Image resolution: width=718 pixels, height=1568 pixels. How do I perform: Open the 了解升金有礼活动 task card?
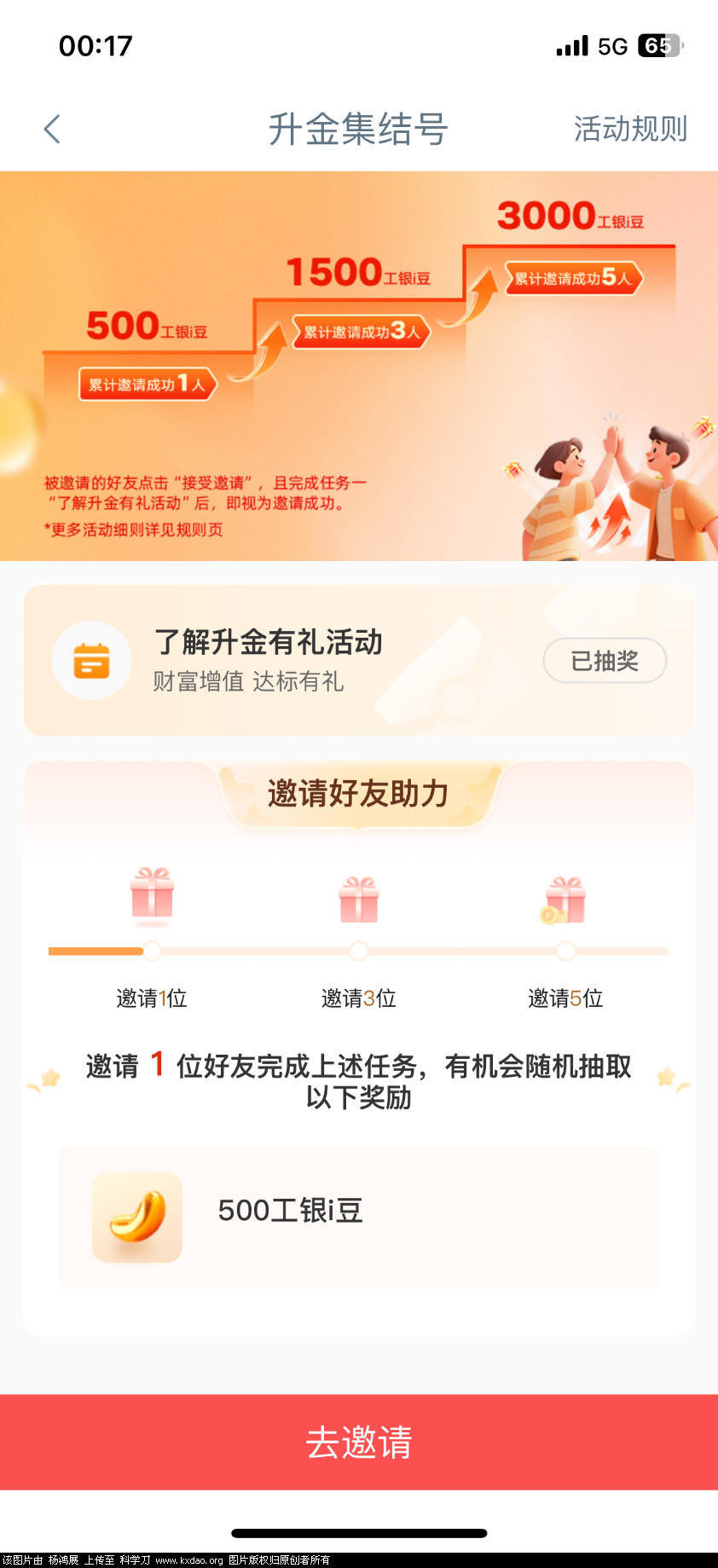pyautogui.click(x=268, y=660)
